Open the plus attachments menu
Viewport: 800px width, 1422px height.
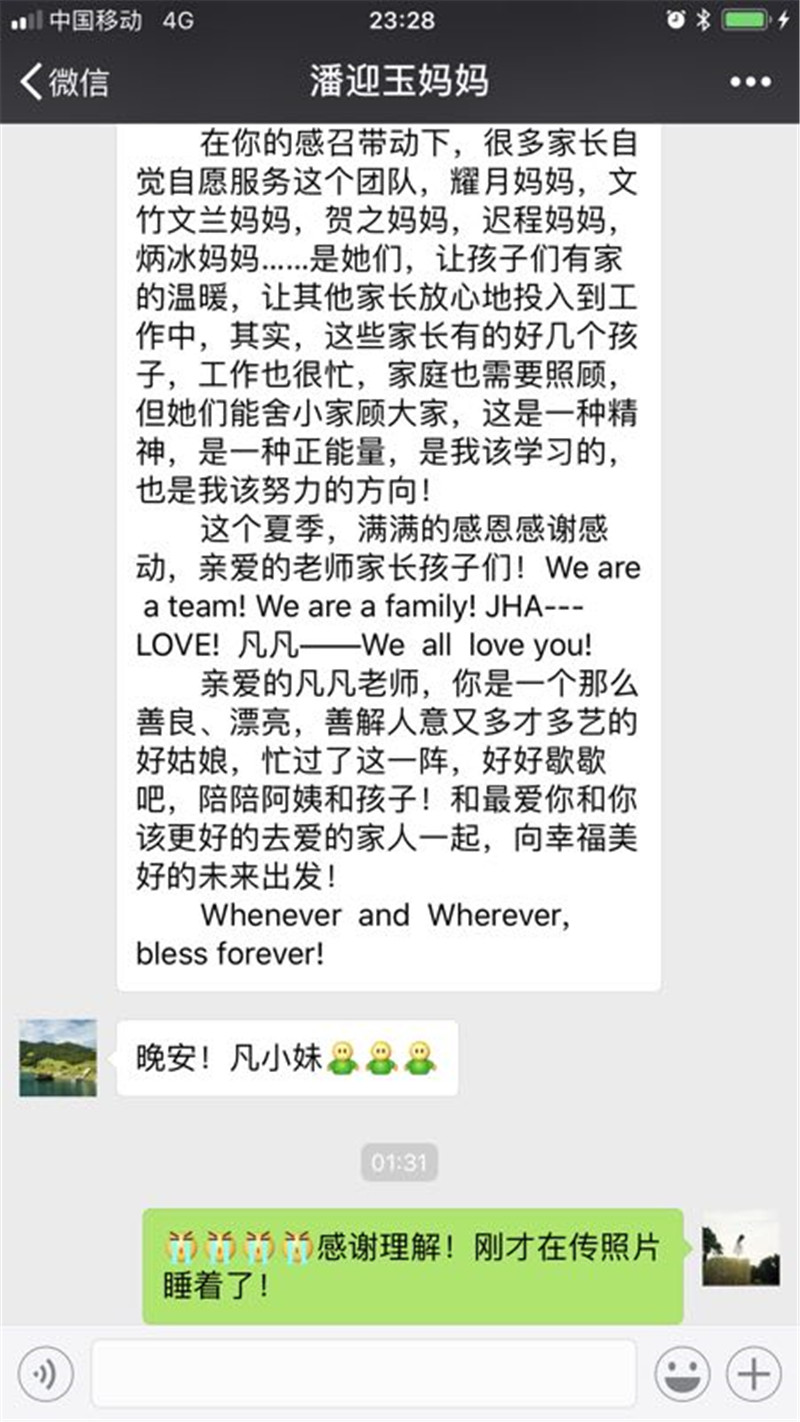tap(753, 1374)
